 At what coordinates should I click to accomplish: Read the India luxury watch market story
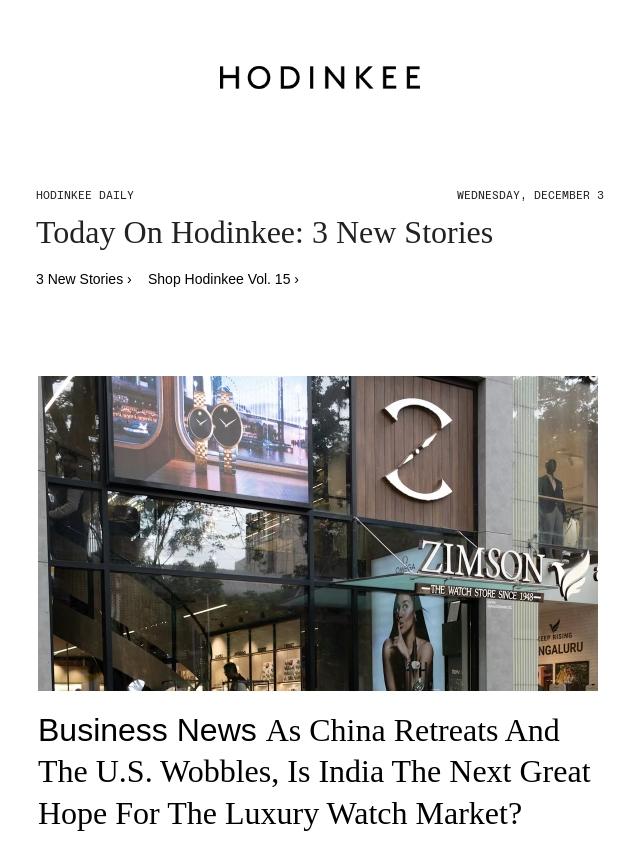click(314, 772)
